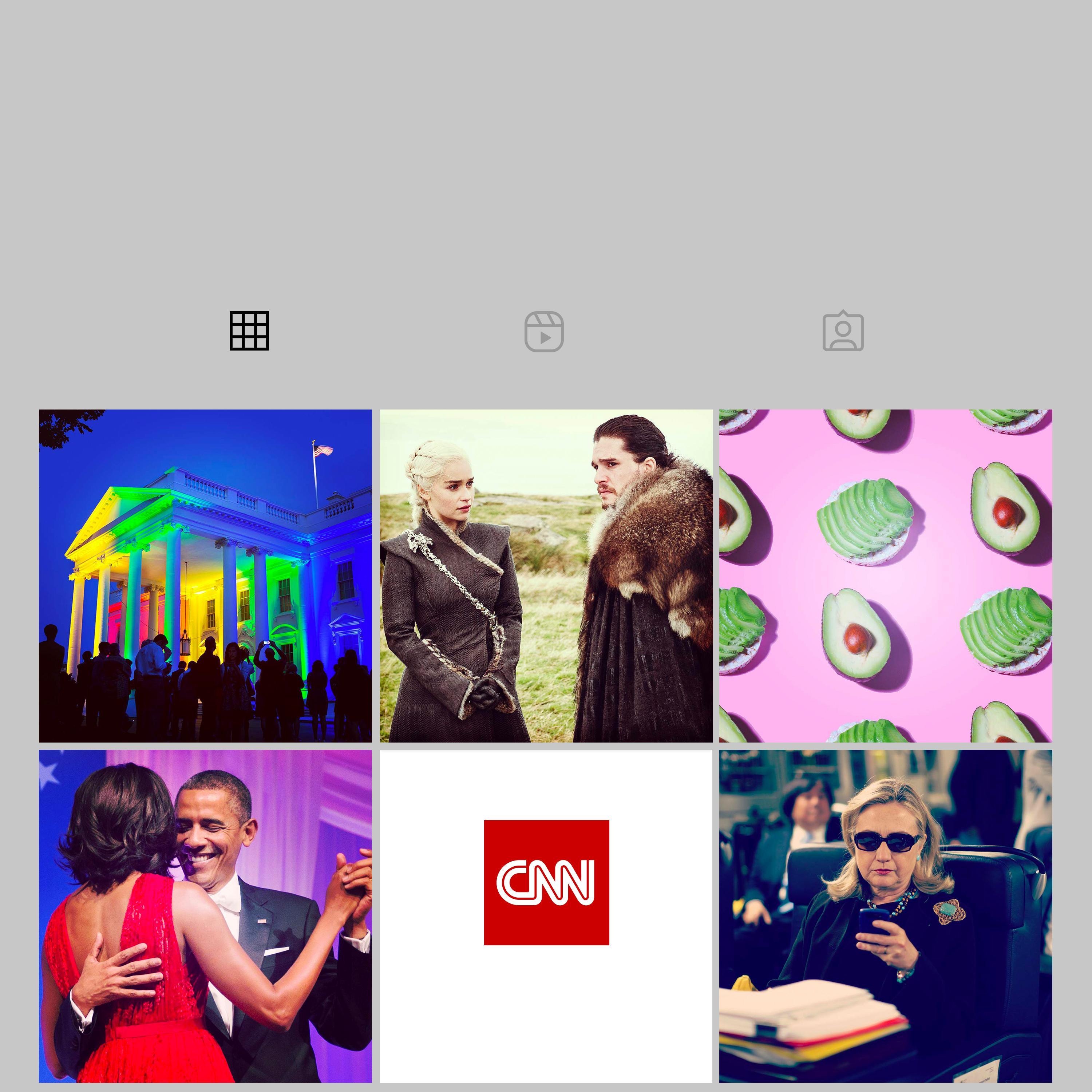Open the dancing couple post
The image size is (1092, 1092).
tap(205, 916)
